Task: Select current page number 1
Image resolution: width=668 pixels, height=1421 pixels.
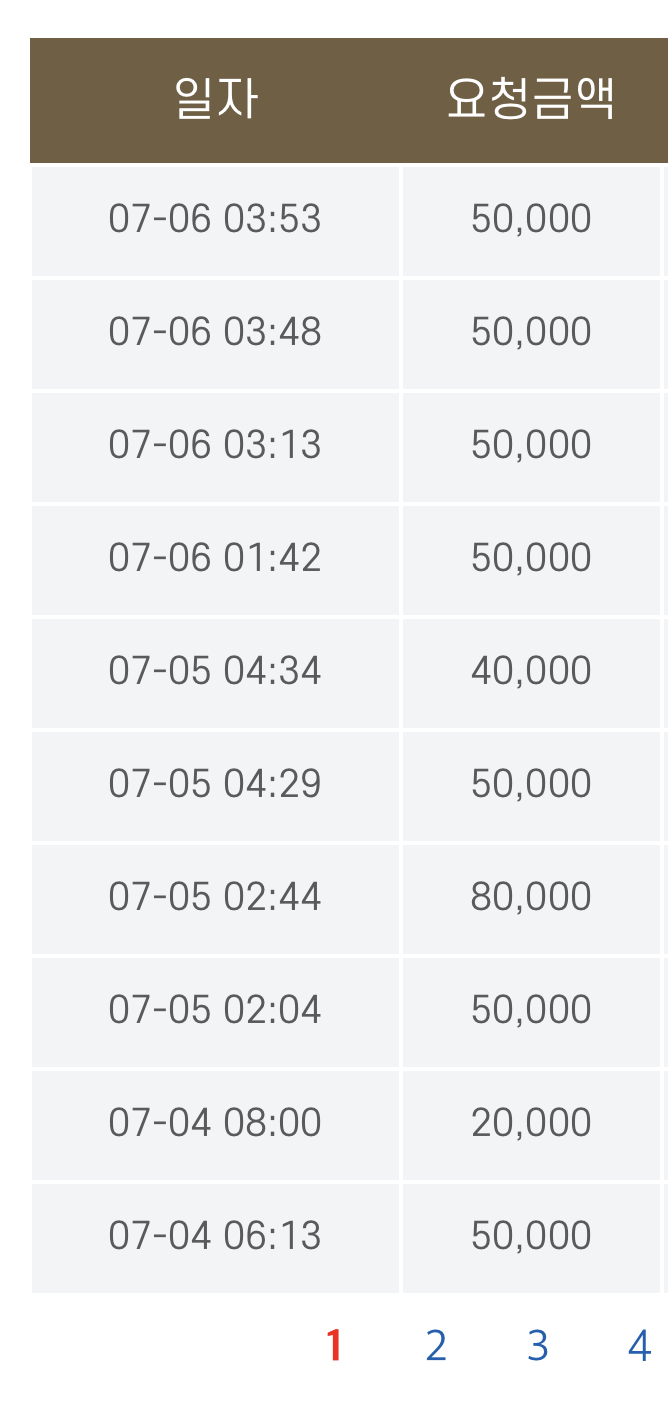Action: pos(334,1346)
